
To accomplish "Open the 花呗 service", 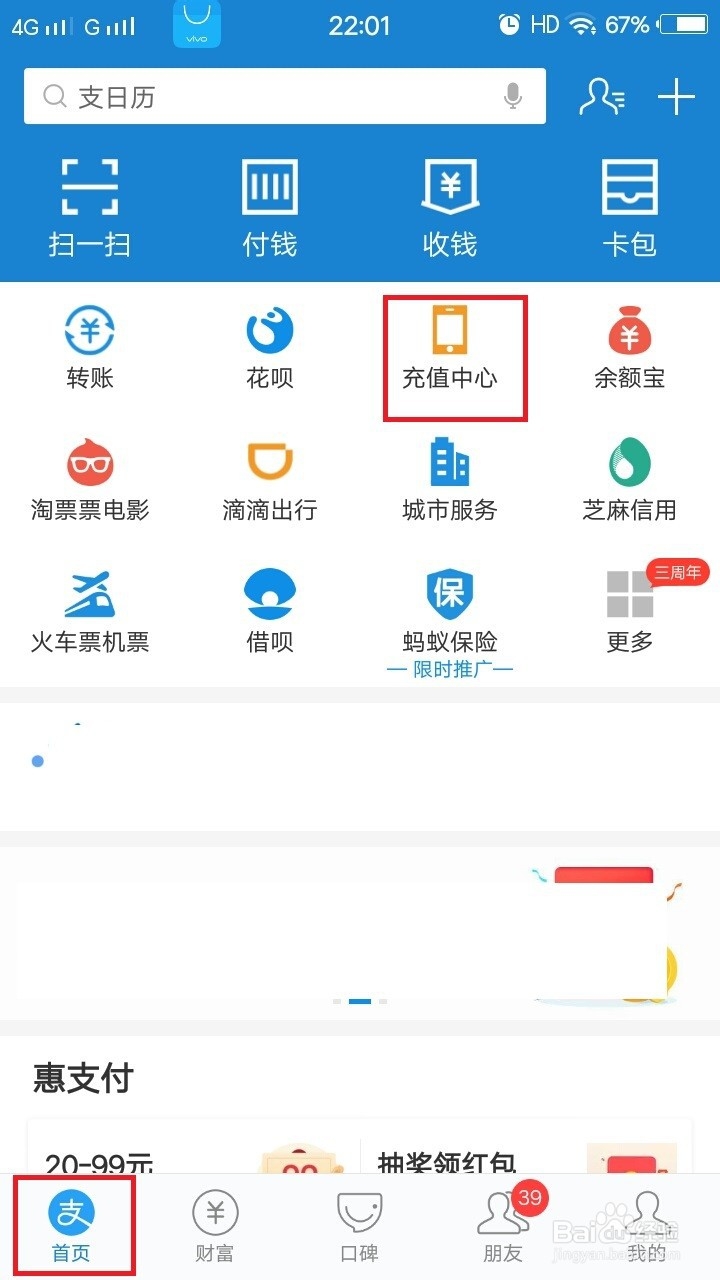I will pos(268,345).
